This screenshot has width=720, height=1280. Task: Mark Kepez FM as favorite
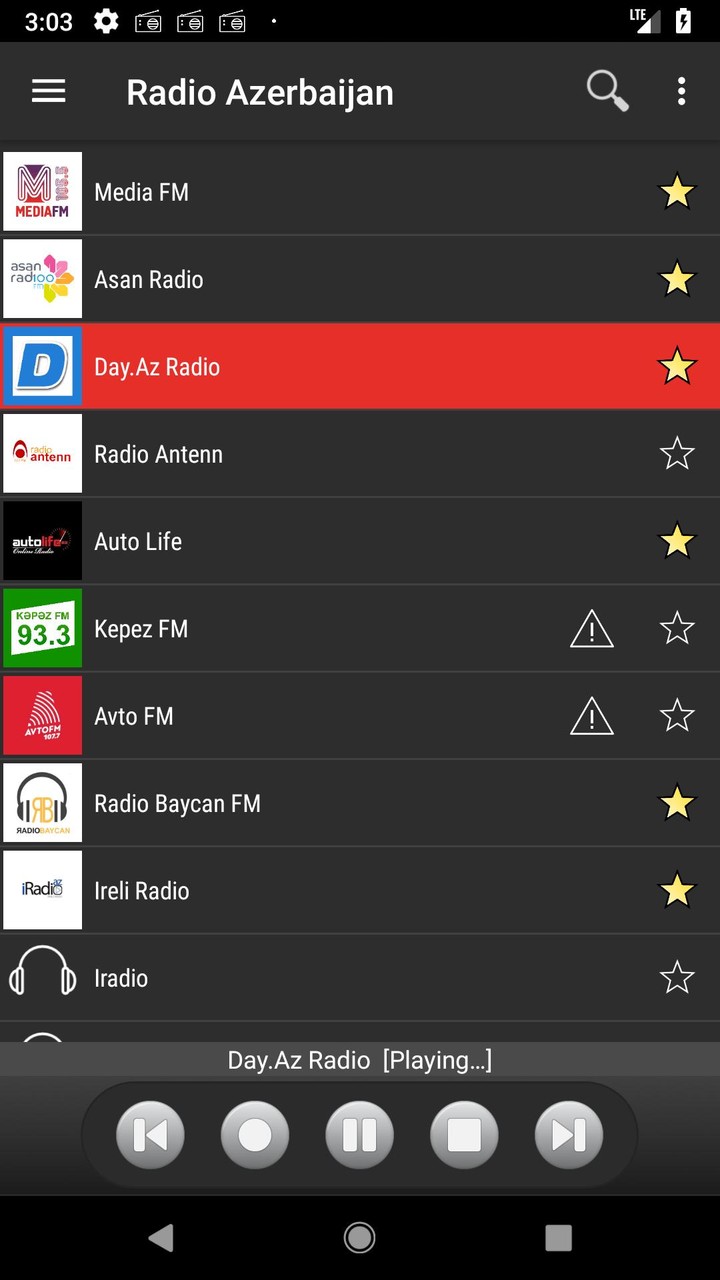(677, 629)
